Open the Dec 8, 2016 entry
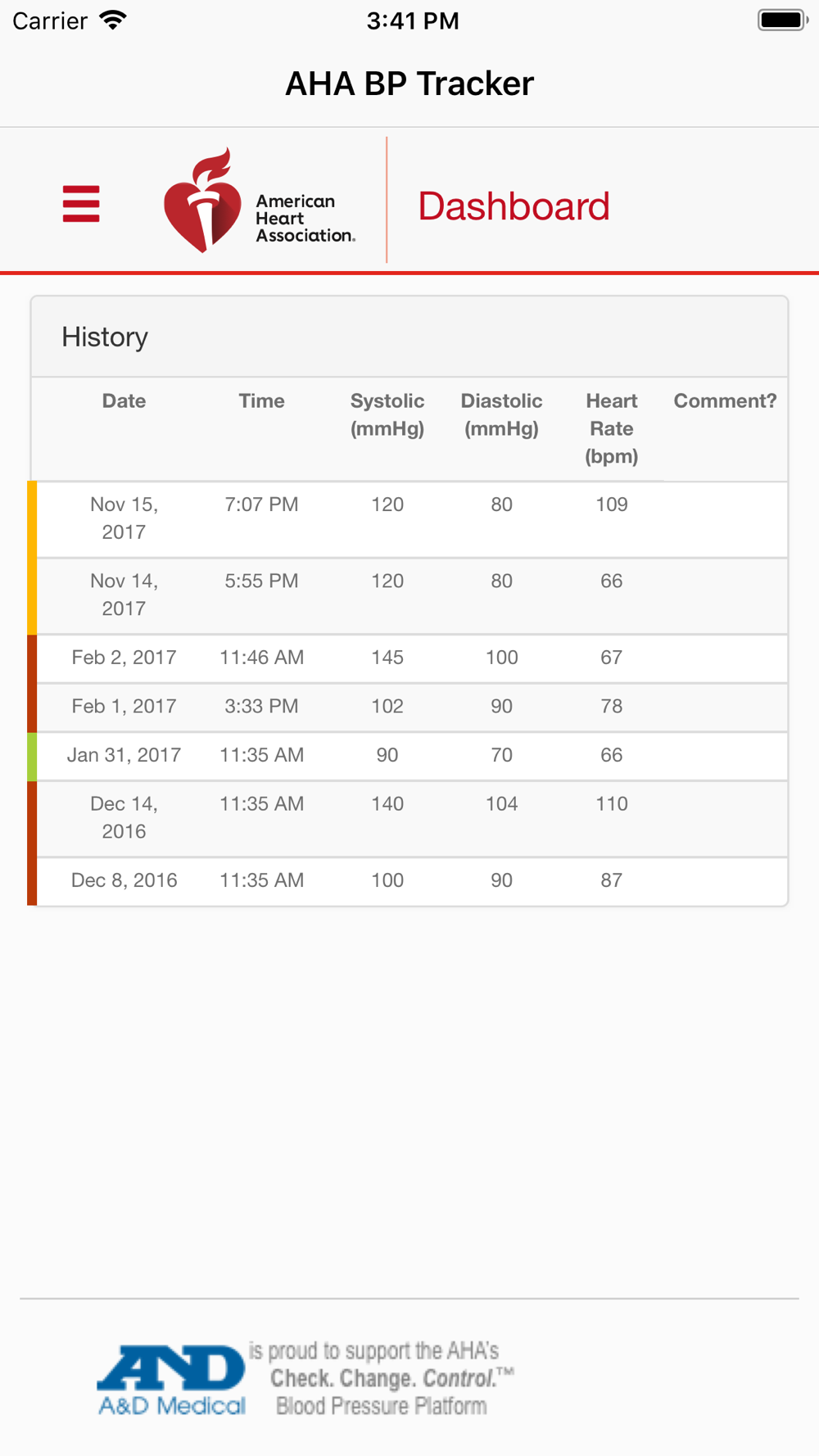This screenshot has width=819, height=1456. [408, 881]
